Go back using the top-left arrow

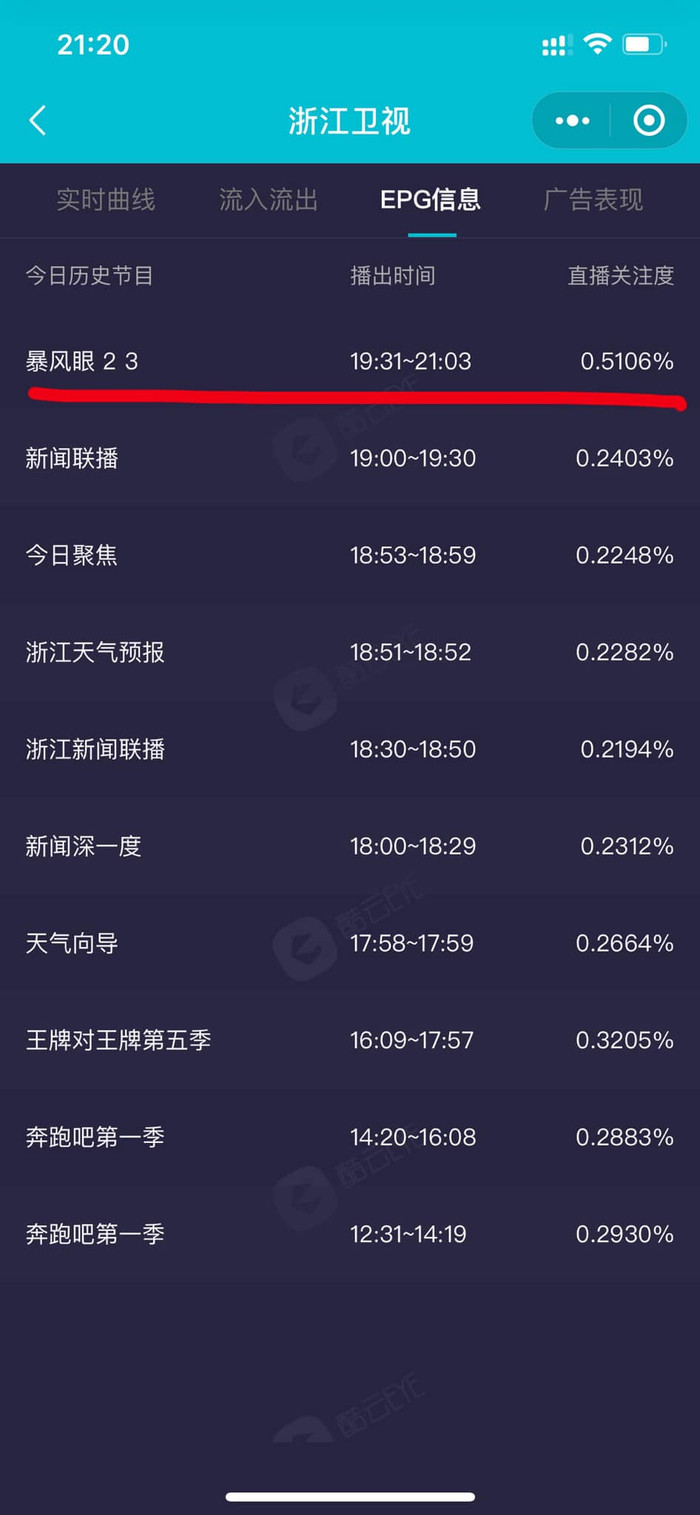tap(38, 121)
